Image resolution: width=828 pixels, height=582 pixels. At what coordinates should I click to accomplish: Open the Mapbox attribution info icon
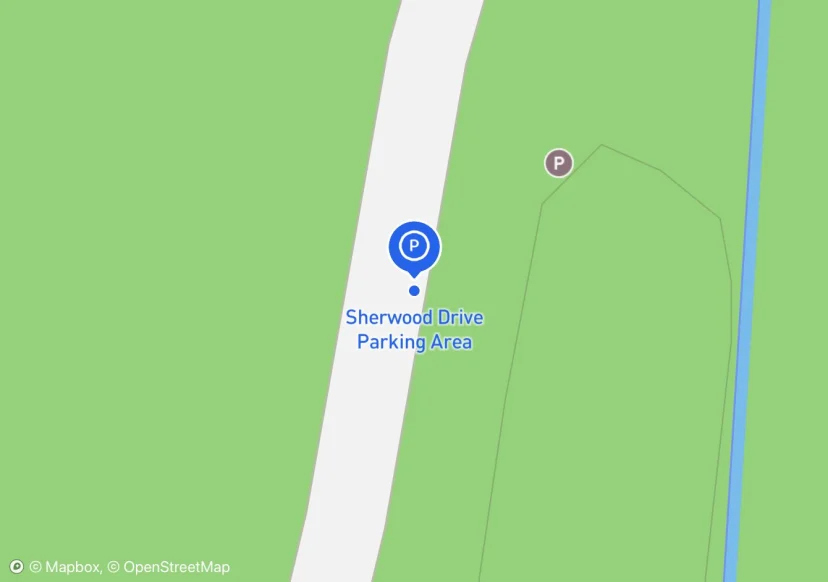16,567
